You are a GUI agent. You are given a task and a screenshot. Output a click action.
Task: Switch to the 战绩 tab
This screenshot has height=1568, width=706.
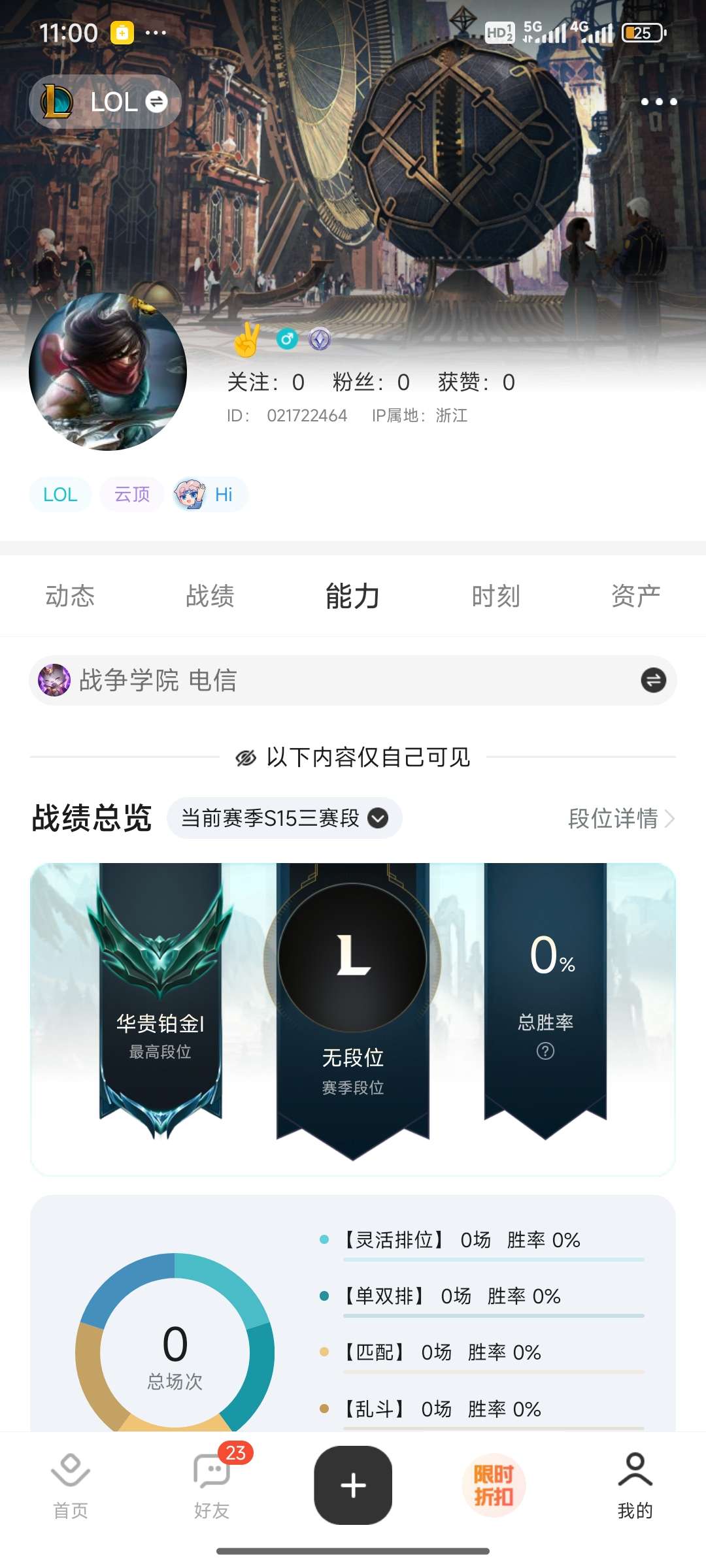pos(210,596)
